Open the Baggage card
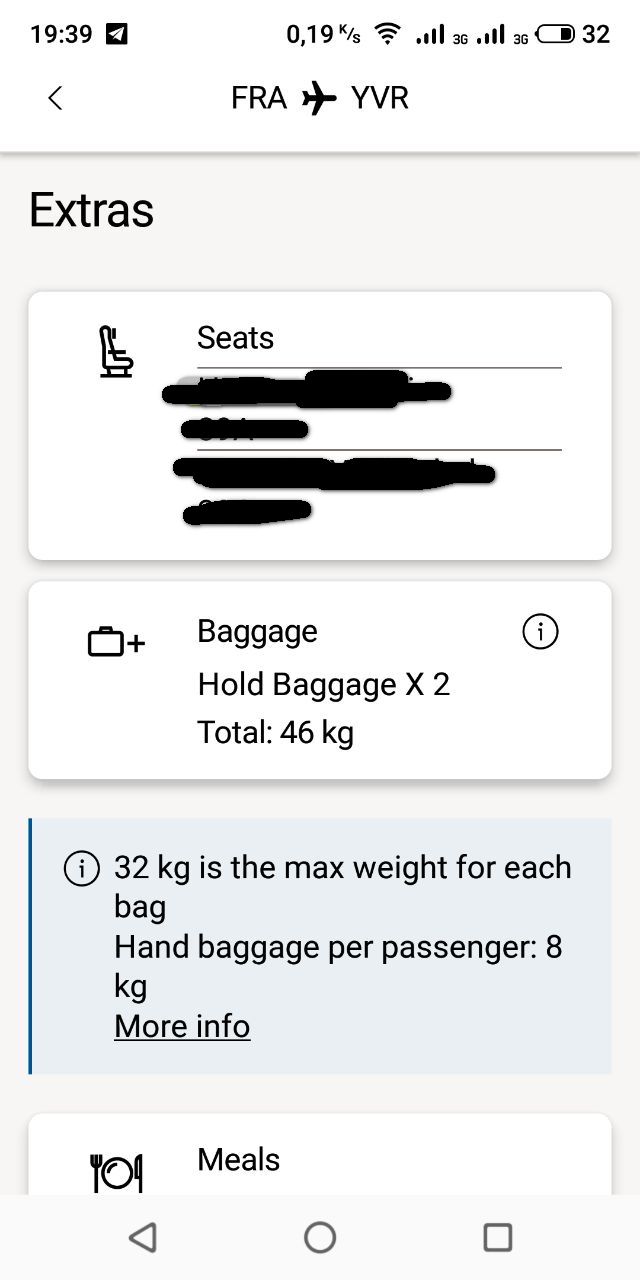Image resolution: width=640 pixels, height=1280 pixels. tap(319, 680)
